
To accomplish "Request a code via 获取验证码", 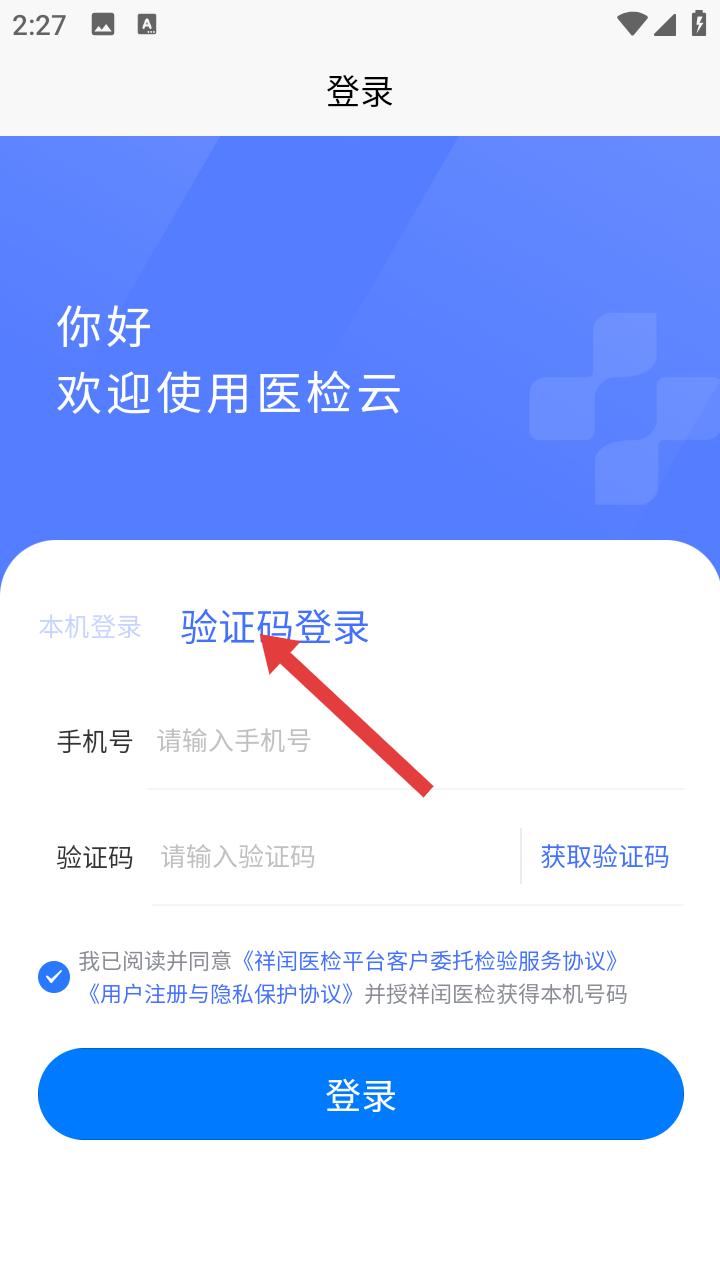I will tap(604, 857).
